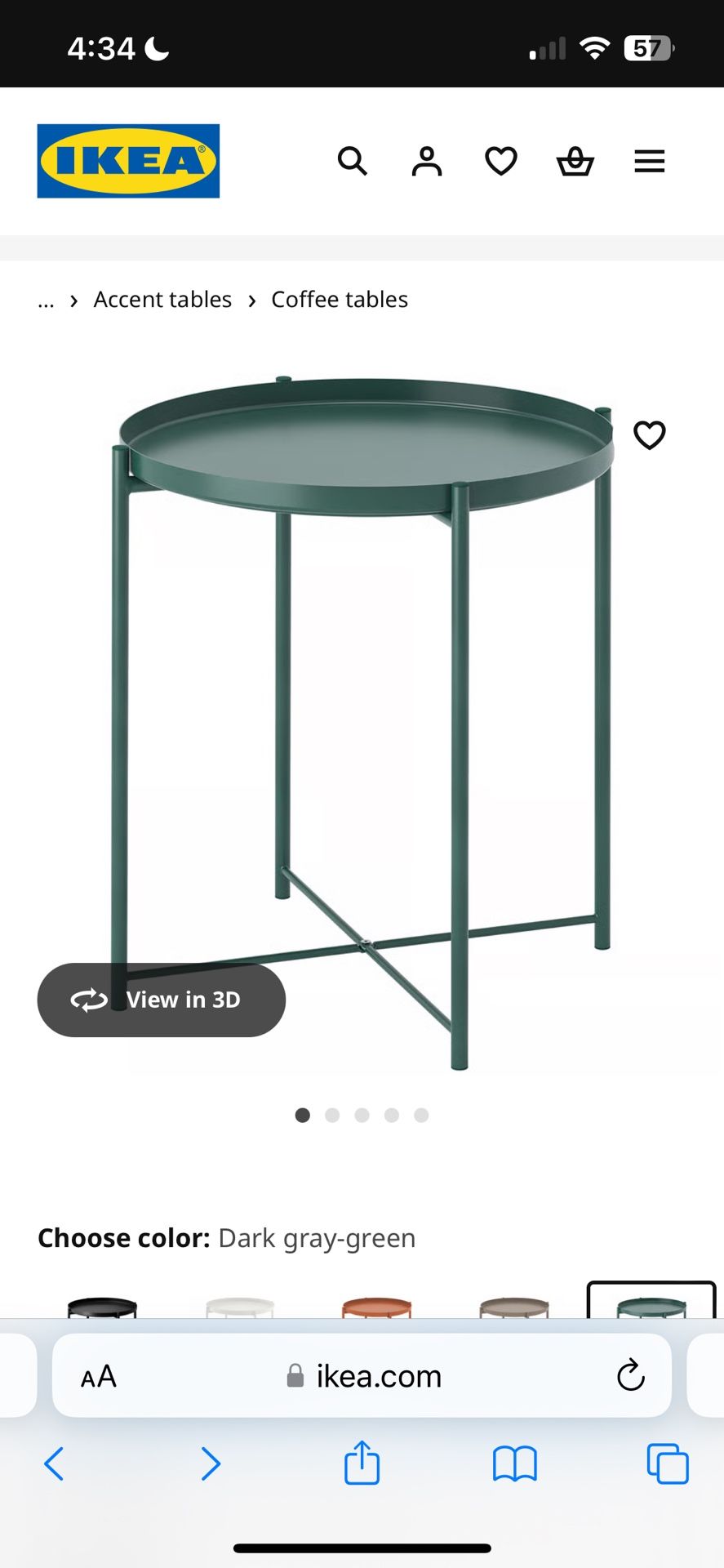Open the AA page settings menu
The image size is (724, 1568).
pos(97,1375)
